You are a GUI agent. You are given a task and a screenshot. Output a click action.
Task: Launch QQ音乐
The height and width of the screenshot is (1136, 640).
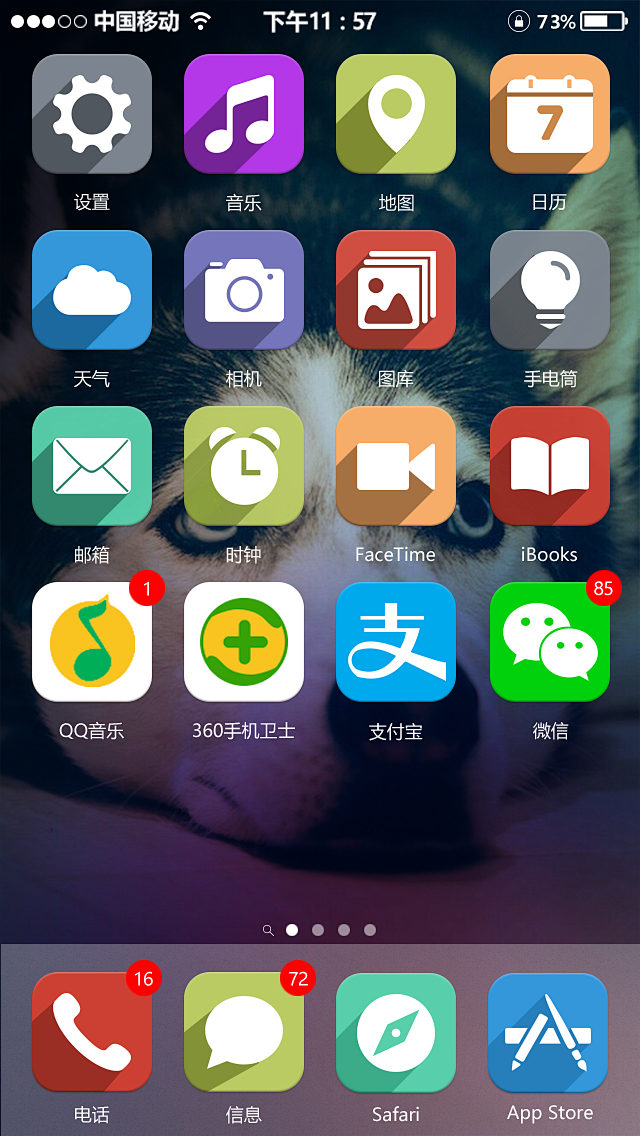[x=92, y=642]
